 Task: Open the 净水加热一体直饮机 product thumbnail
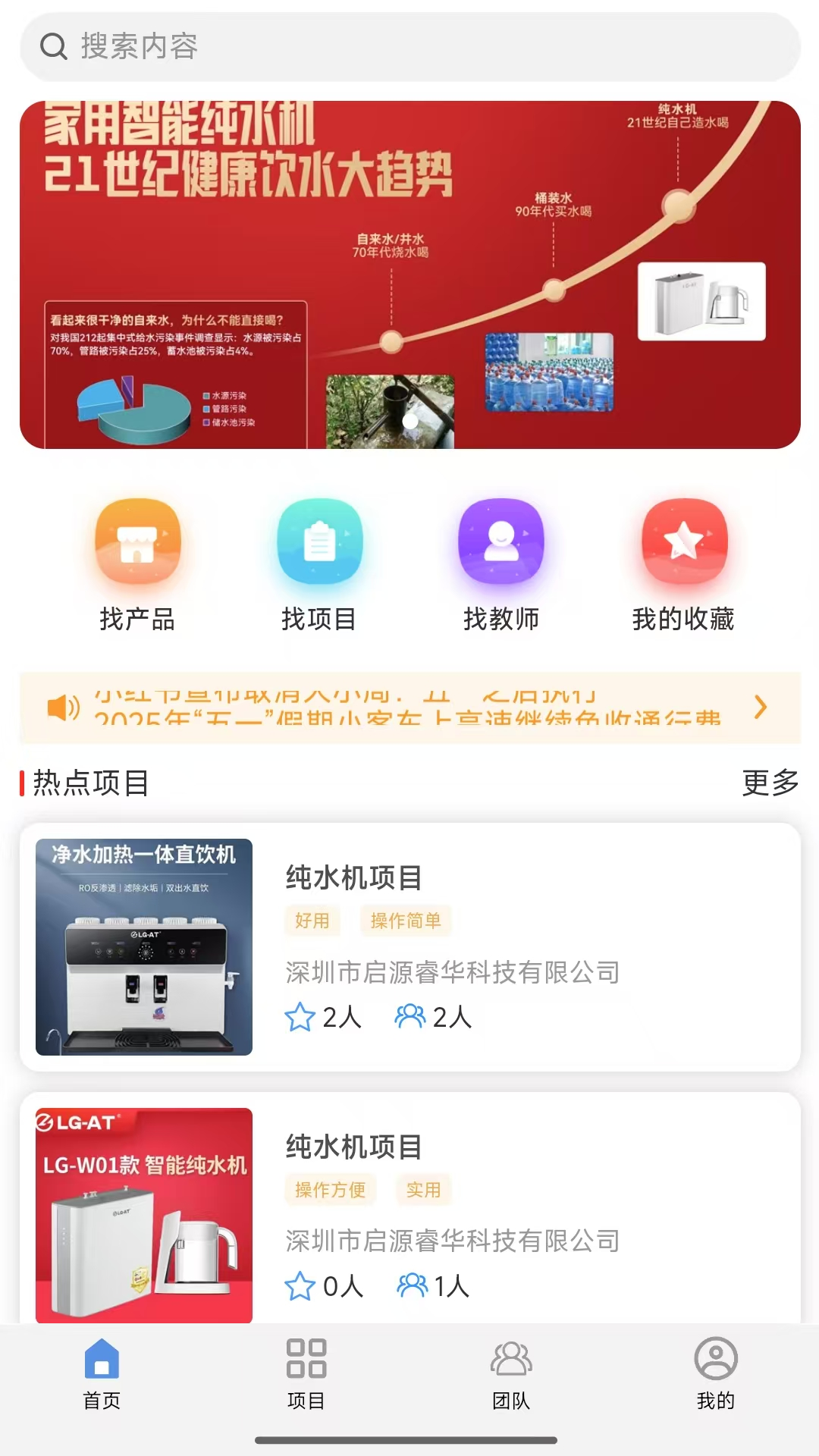(143, 946)
